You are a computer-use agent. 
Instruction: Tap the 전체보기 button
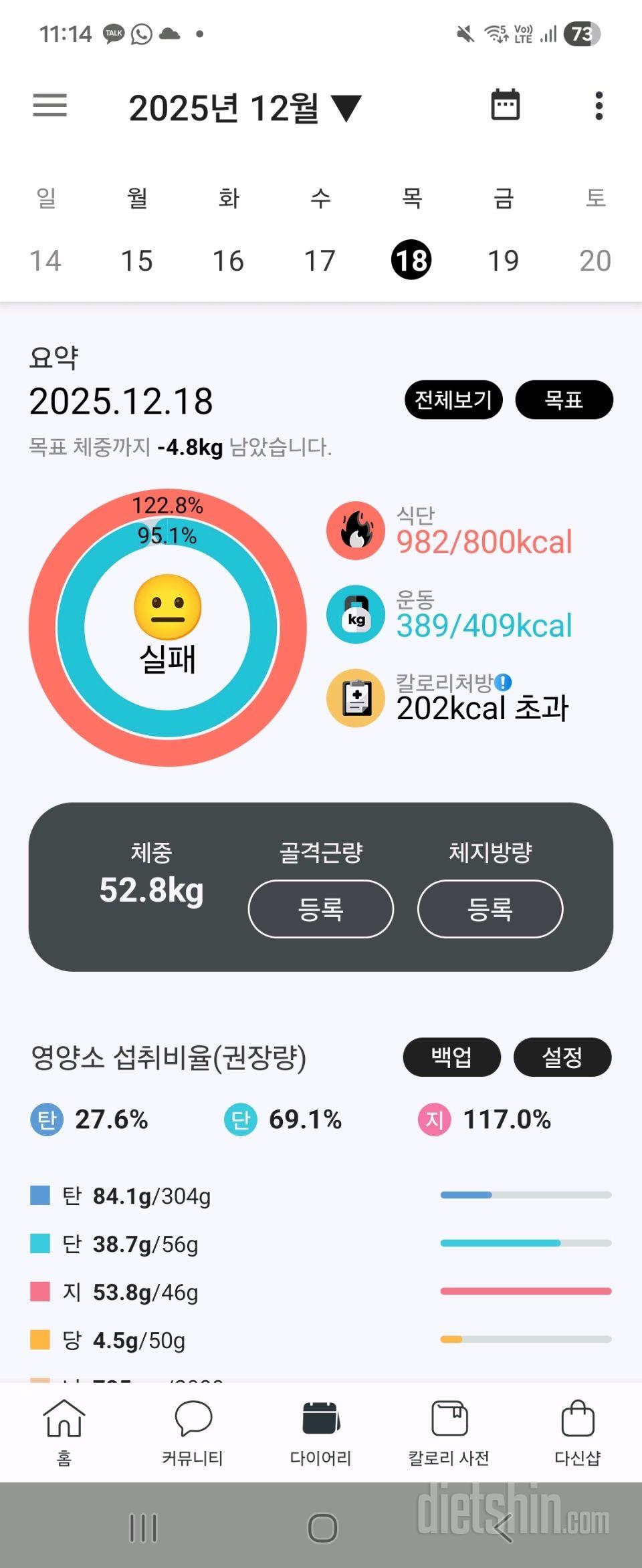click(452, 400)
